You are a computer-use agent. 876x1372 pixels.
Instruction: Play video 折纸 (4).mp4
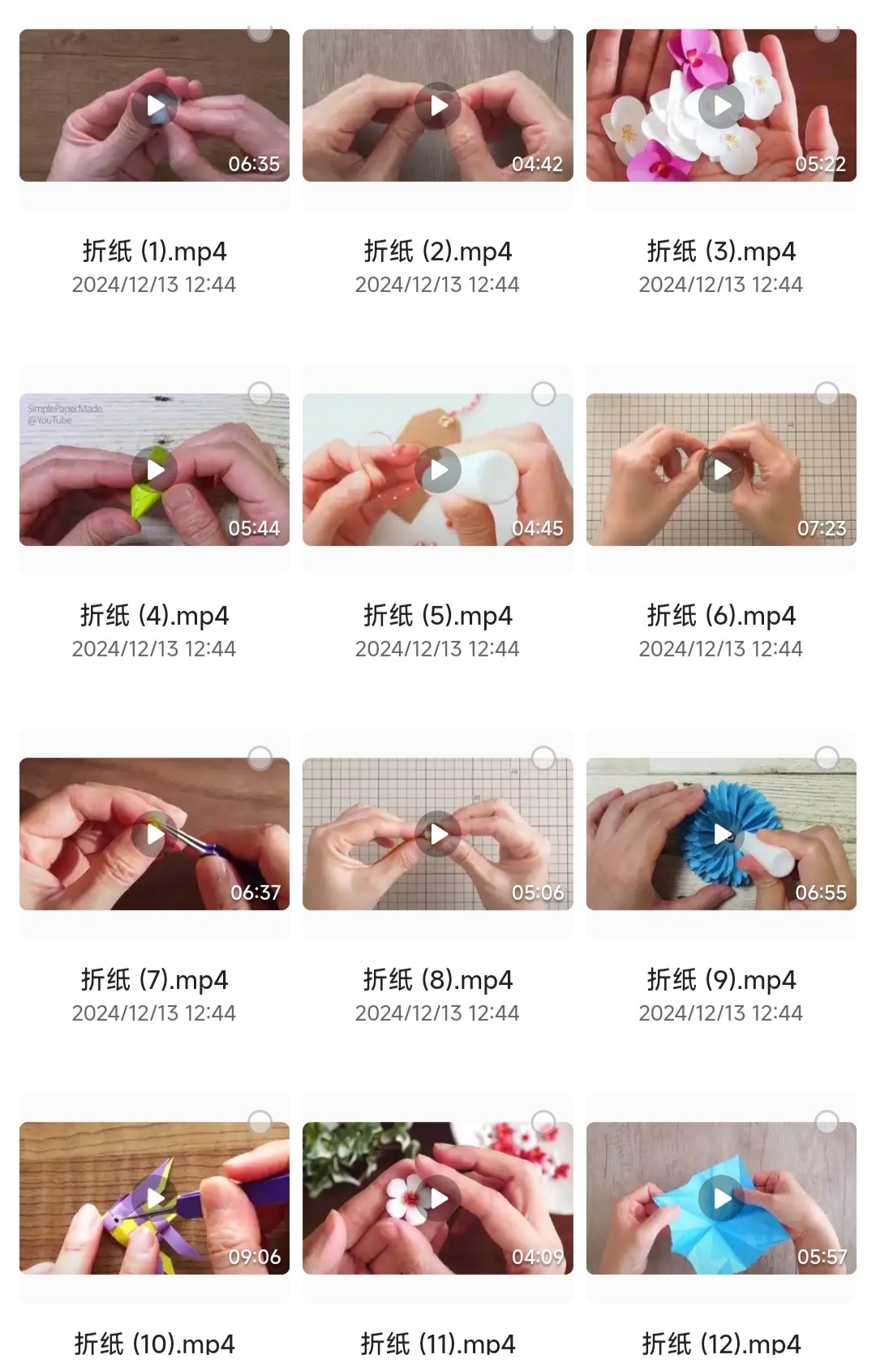click(154, 470)
